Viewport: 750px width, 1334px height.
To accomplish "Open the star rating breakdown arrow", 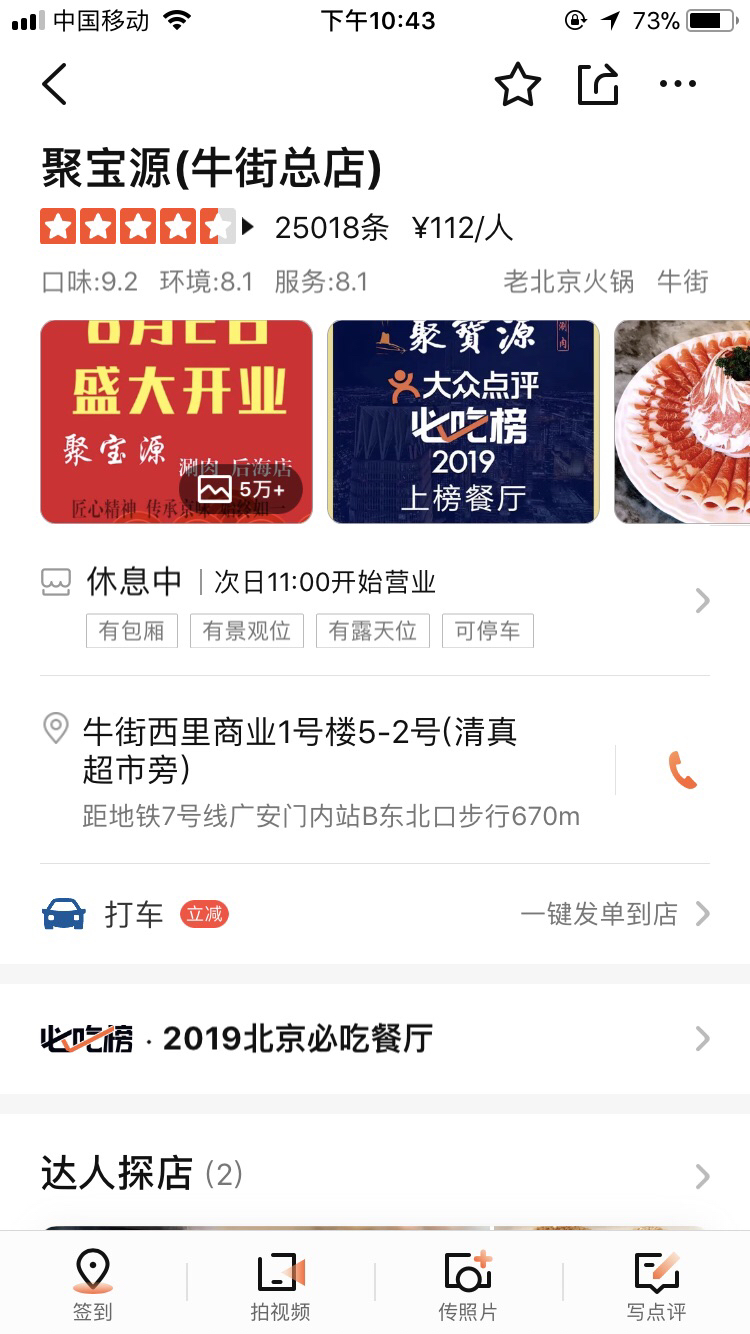I will coord(248,228).
